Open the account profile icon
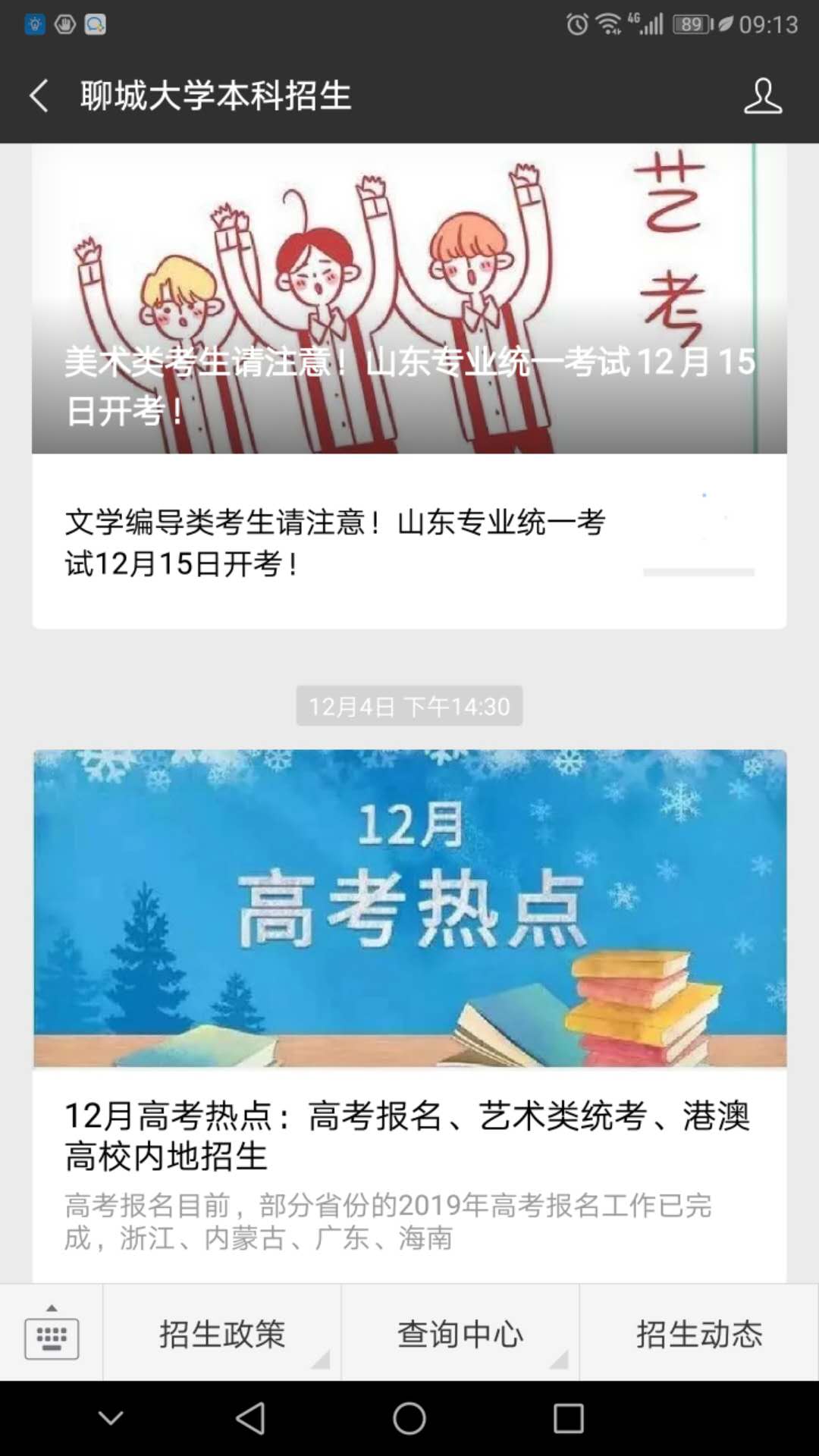 (x=762, y=96)
